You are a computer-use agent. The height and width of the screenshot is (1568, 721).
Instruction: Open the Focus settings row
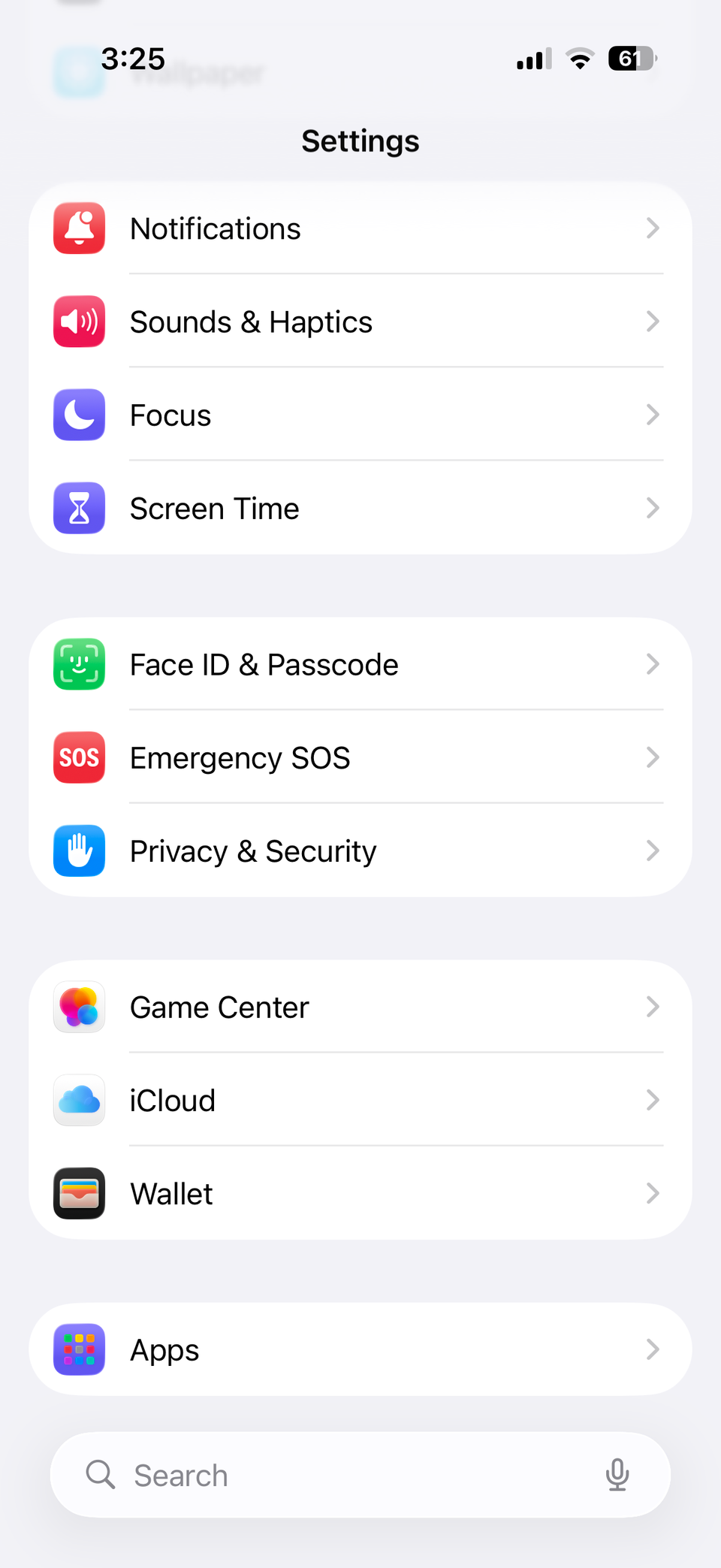[359, 415]
